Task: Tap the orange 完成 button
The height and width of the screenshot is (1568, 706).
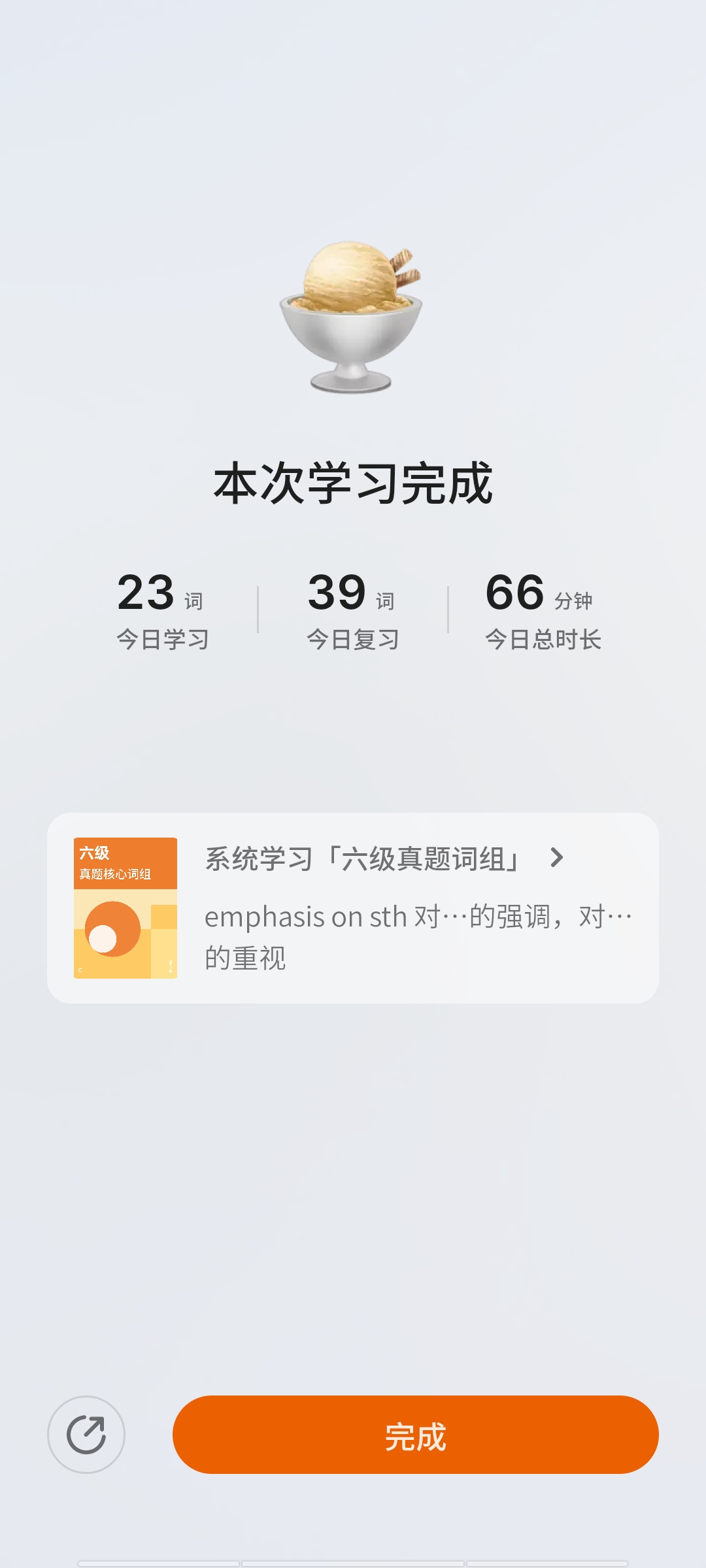Action: tap(415, 1435)
